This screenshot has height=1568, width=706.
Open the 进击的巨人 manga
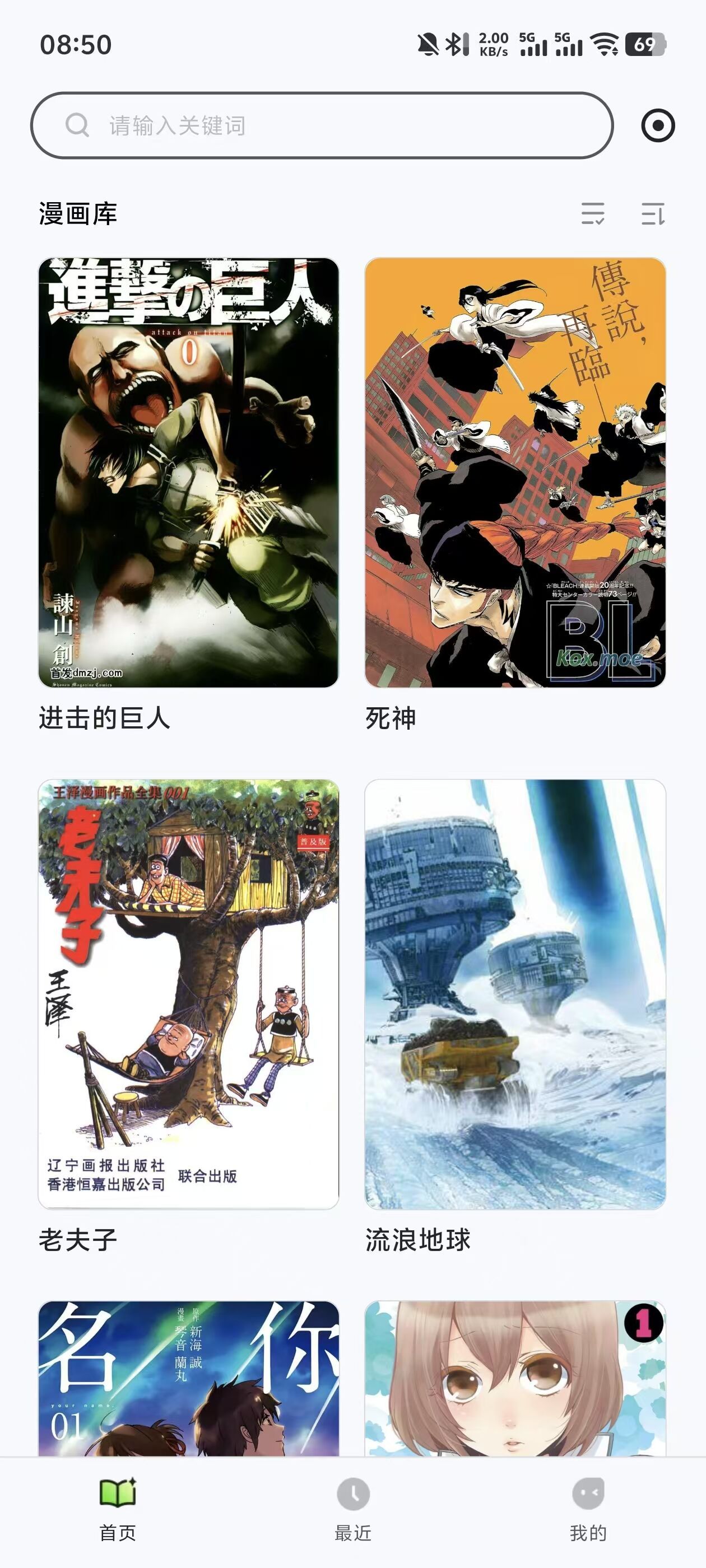[x=188, y=472]
